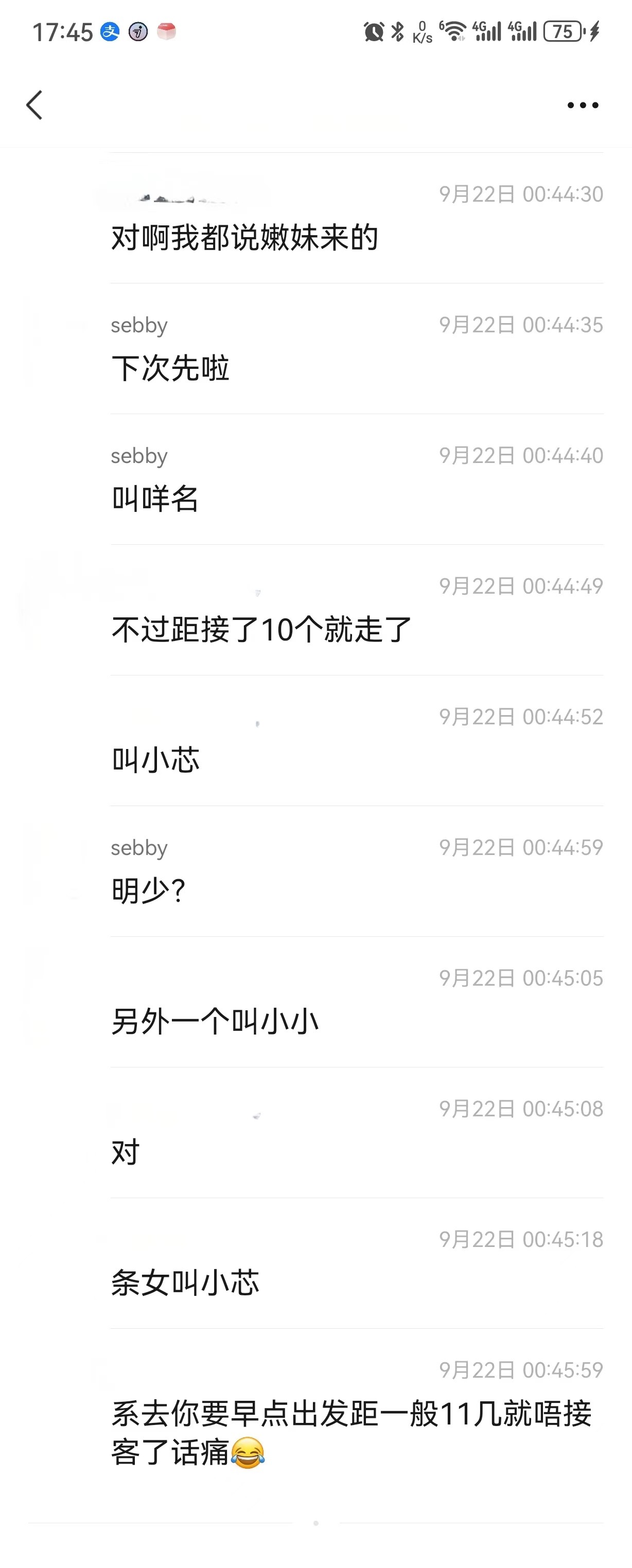Go back using the top-left arrow
The width and height of the screenshot is (632, 1568).
click(x=34, y=105)
